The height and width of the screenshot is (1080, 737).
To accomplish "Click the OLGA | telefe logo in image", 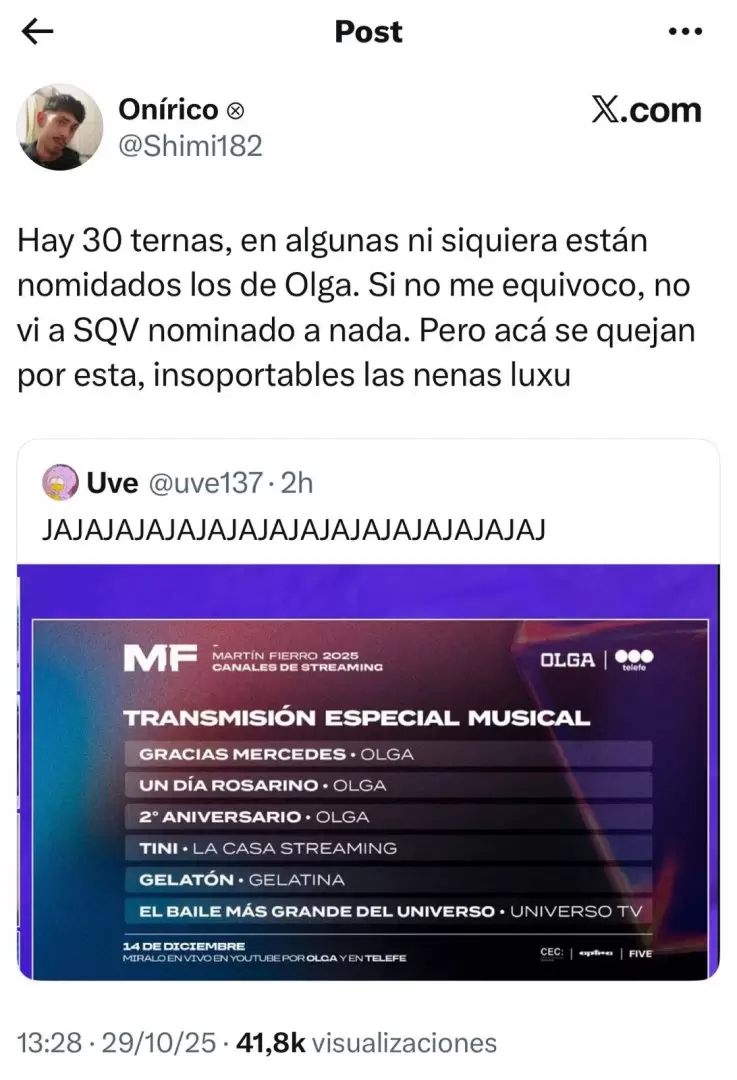I will click(600, 660).
